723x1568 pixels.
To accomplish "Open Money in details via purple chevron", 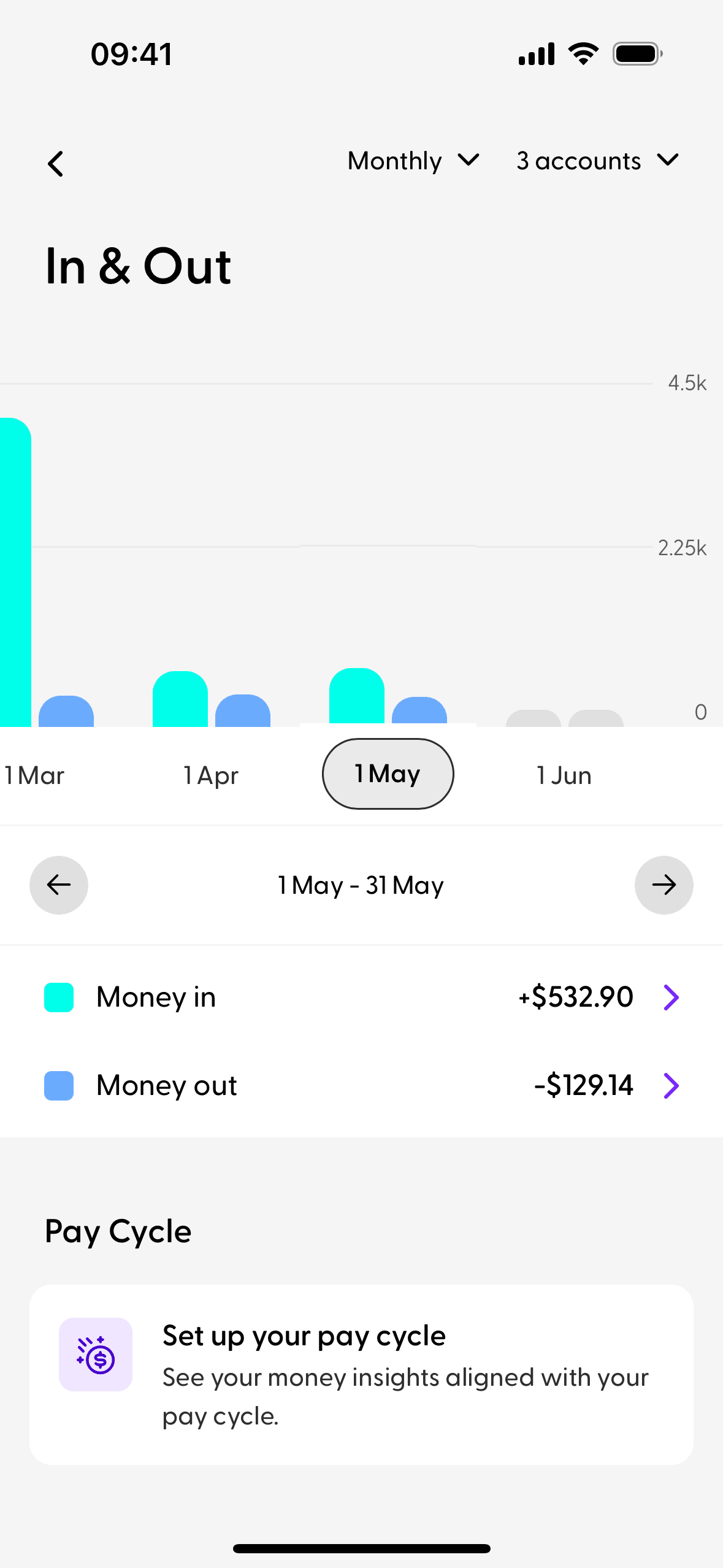I will click(672, 997).
